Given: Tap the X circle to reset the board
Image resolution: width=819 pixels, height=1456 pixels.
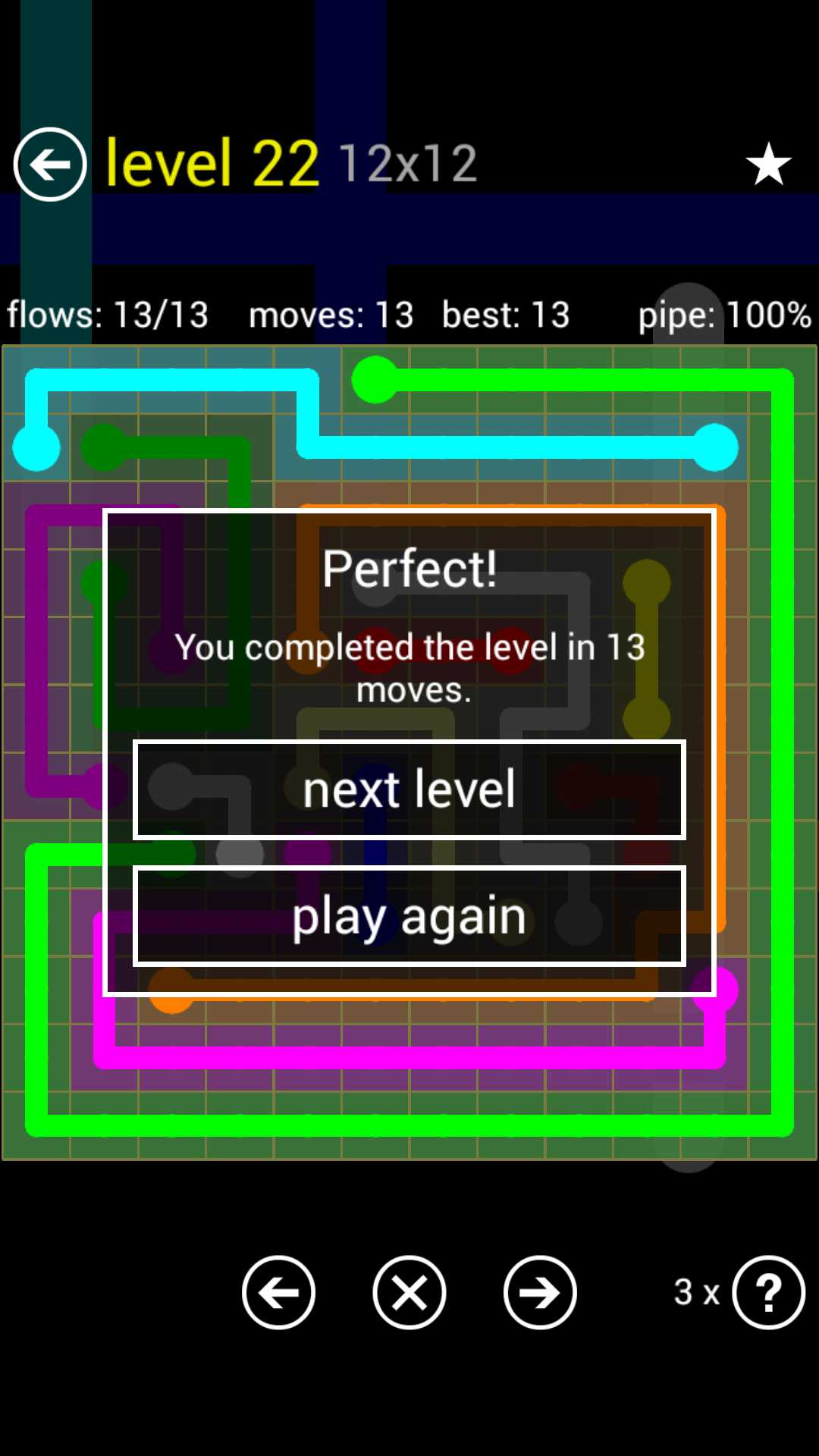Looking at the screenshot, I should [x=409, y=1293].
